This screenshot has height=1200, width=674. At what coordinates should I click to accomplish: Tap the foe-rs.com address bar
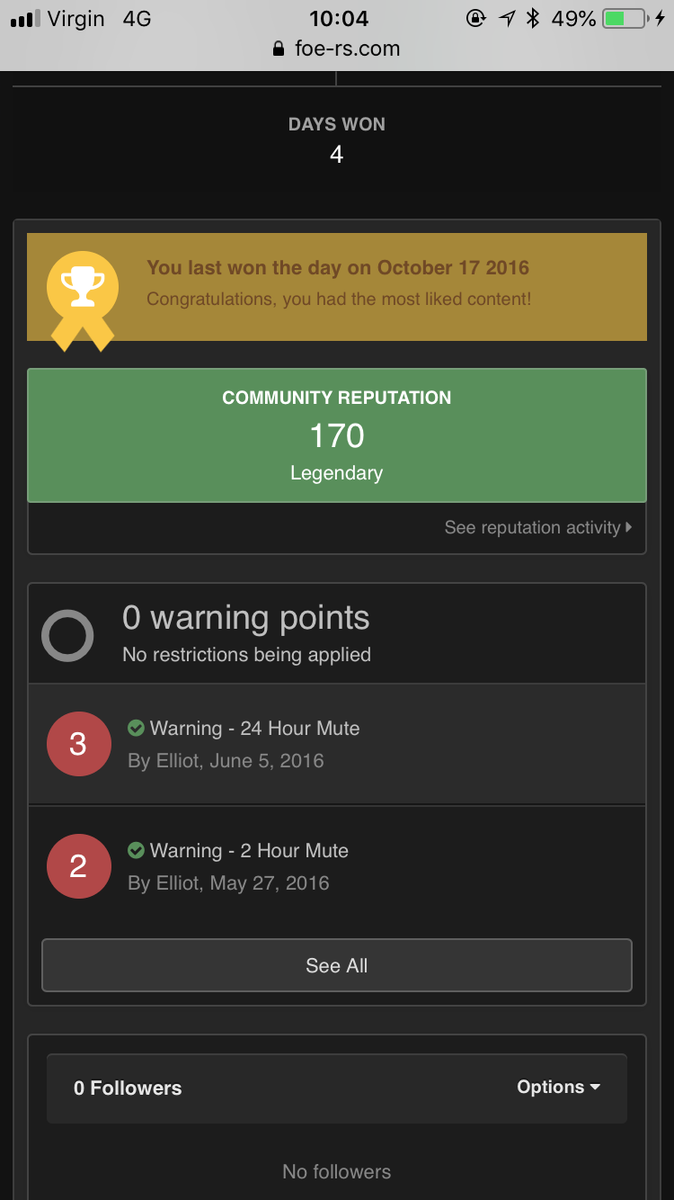[x=337, y=48]
